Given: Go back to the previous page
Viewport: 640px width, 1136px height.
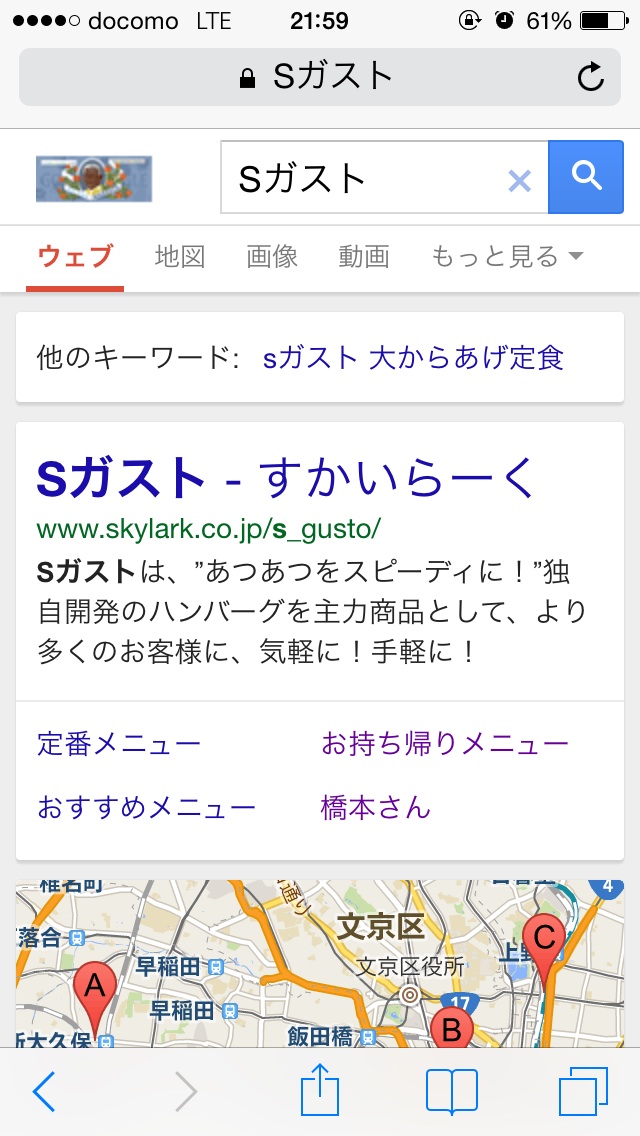Looking at the screenshot, I should click(x=44, y=1092).
